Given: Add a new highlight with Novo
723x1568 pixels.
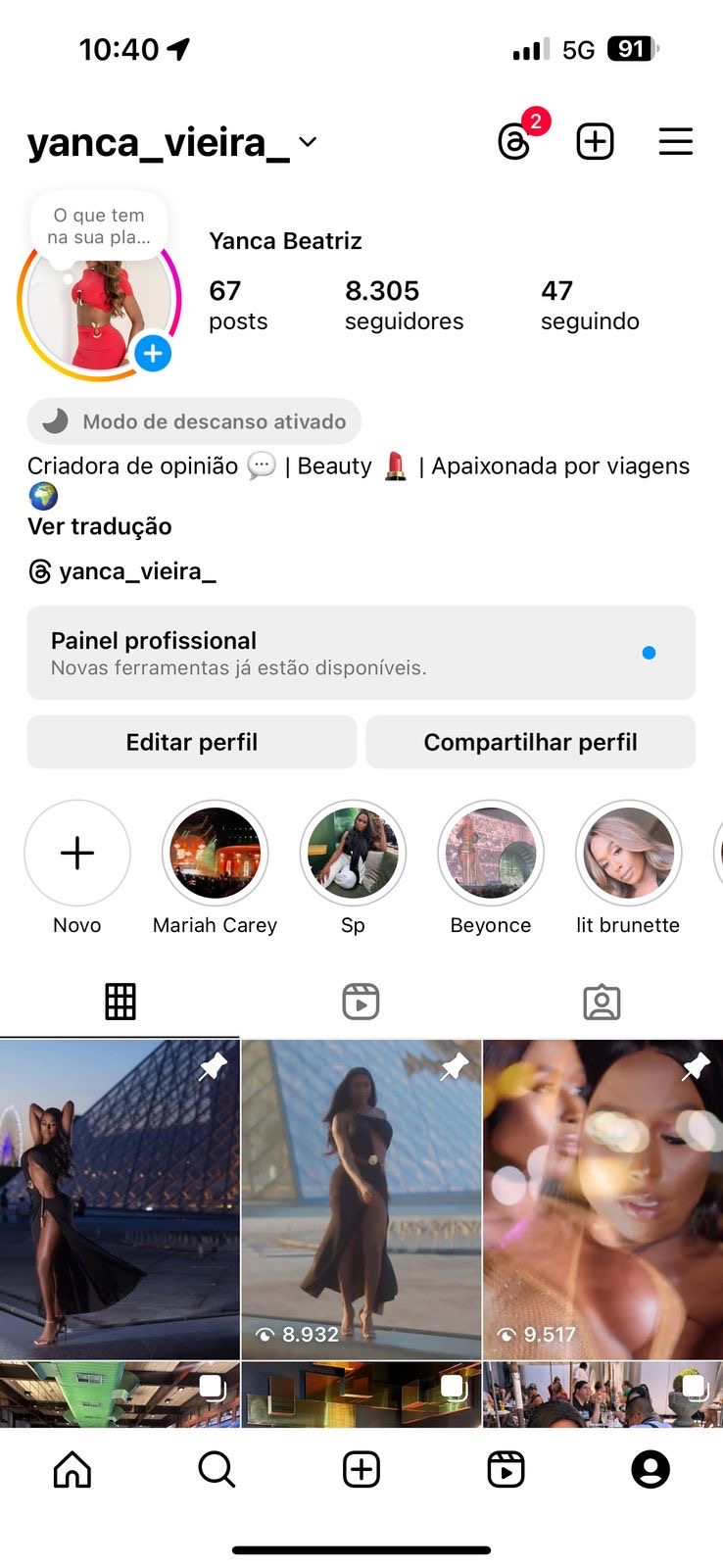Looking at the screenshot, I should (x=77, y=854).
